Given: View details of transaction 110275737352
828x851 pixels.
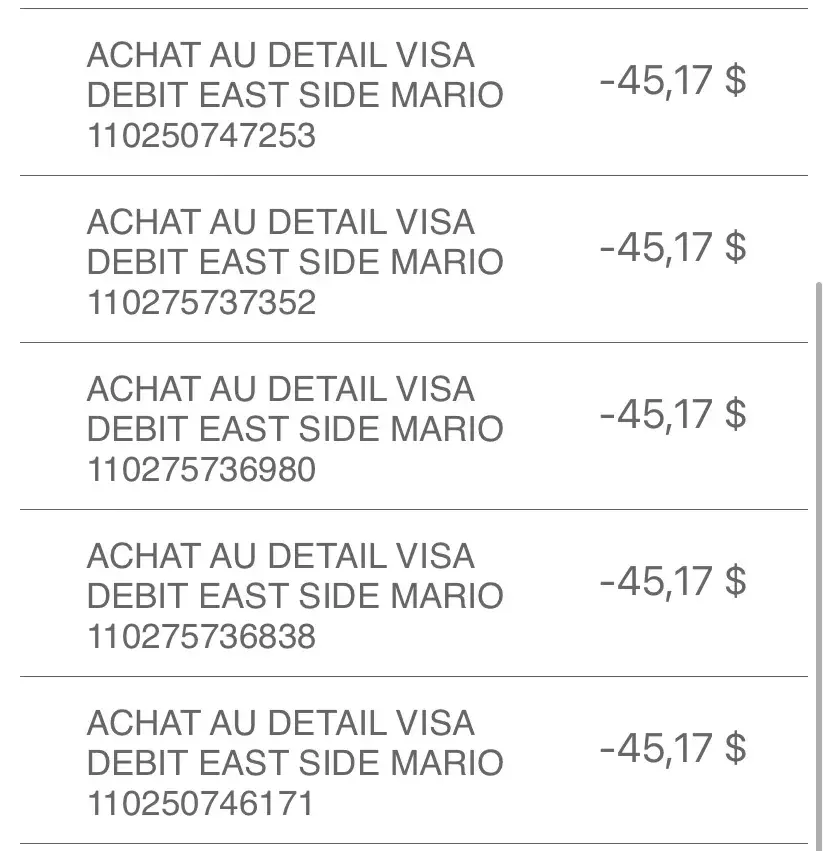Looking at the screenshot, I should tap(414, 260).
